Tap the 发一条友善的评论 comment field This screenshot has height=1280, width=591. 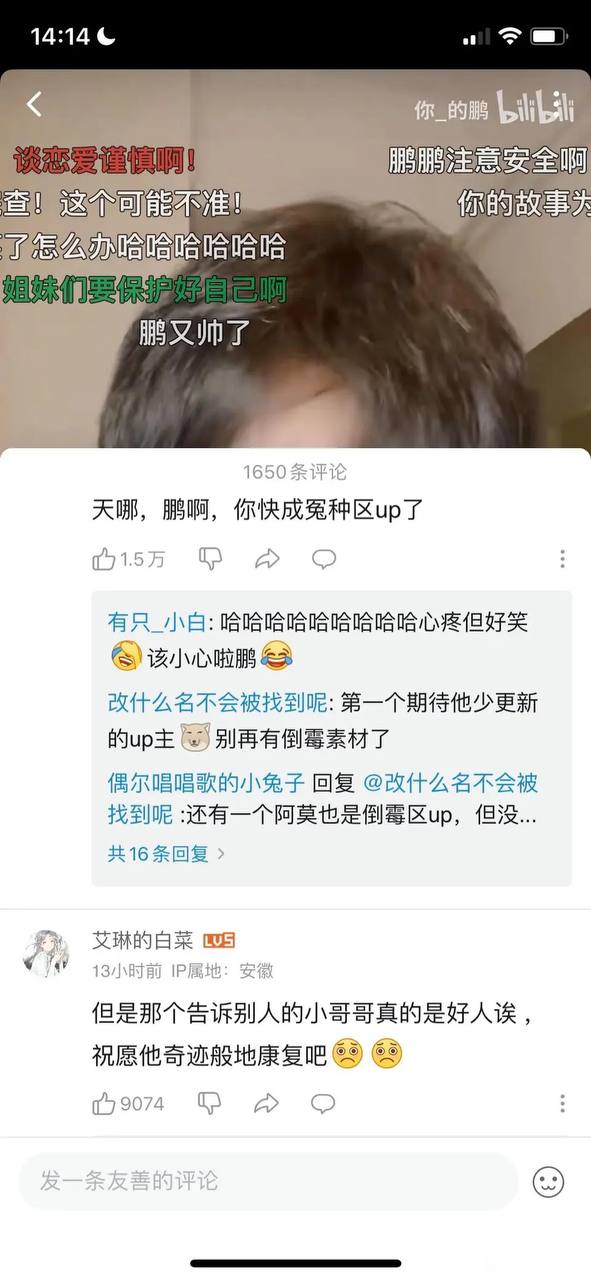click(x=268, y=1181)
